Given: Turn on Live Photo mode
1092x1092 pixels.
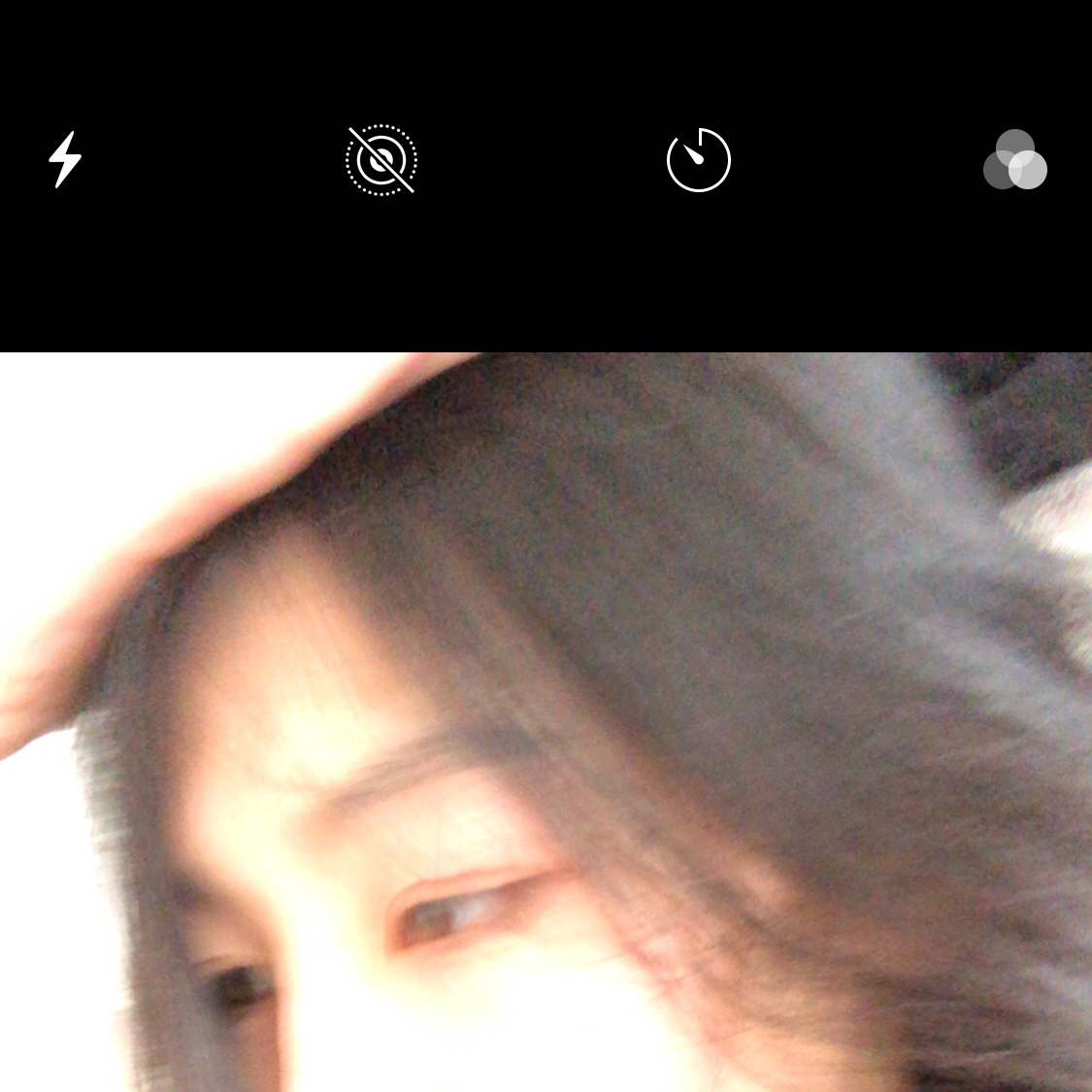Looking at the screenshot, I should point(381,160).
